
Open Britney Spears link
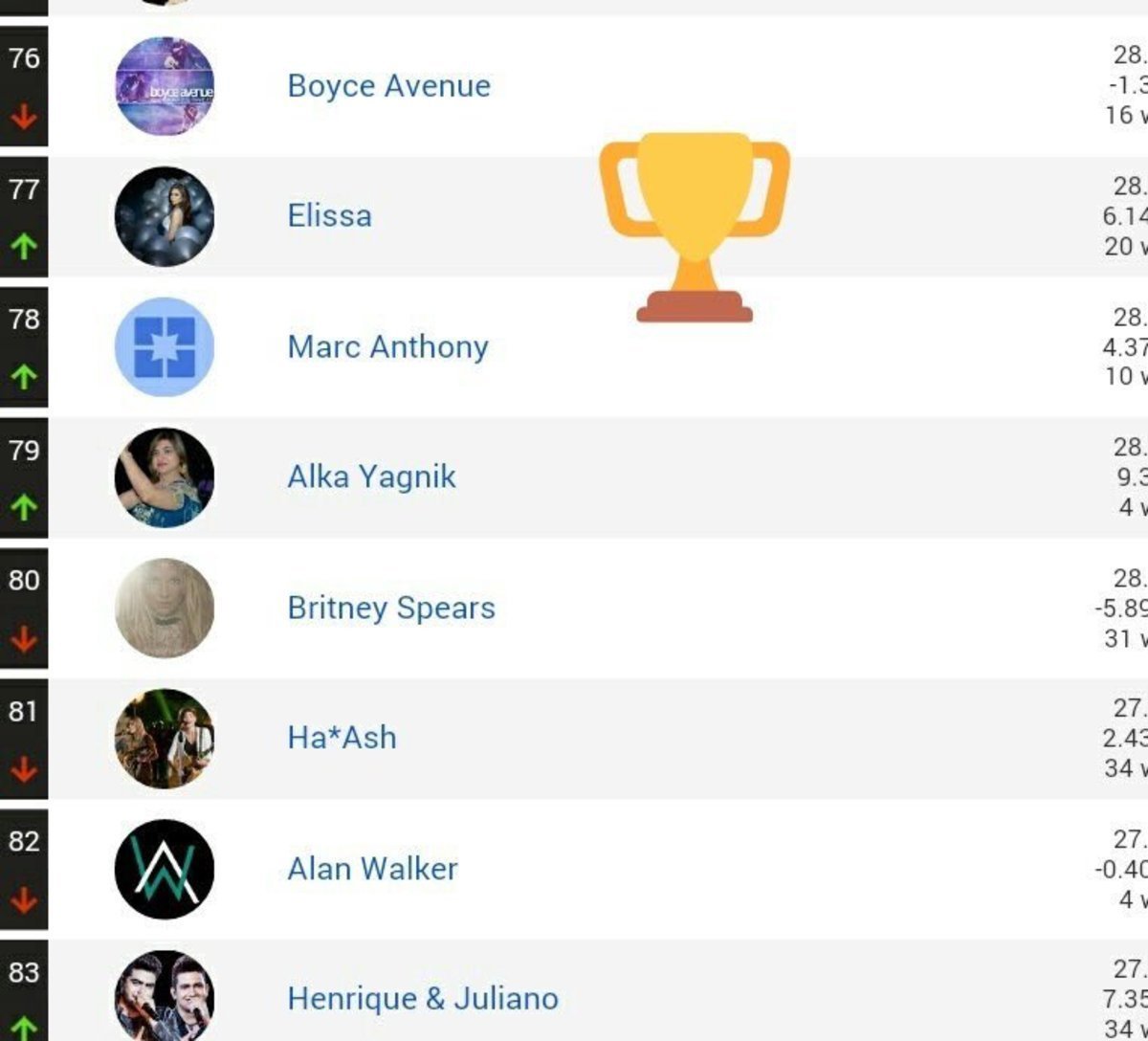tap(391, 608)
